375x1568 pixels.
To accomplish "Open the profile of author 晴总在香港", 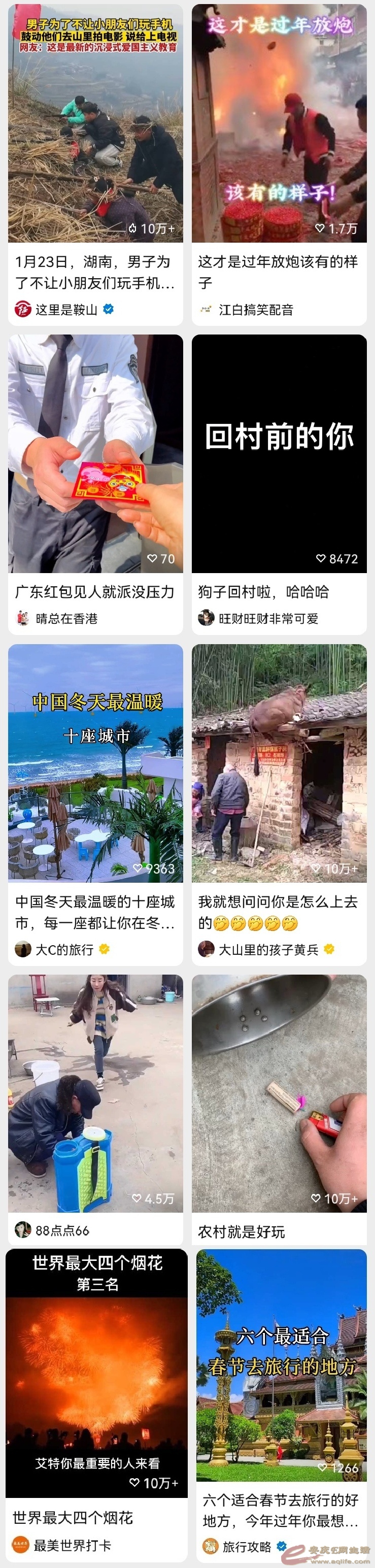I will [x=66, y=618].
